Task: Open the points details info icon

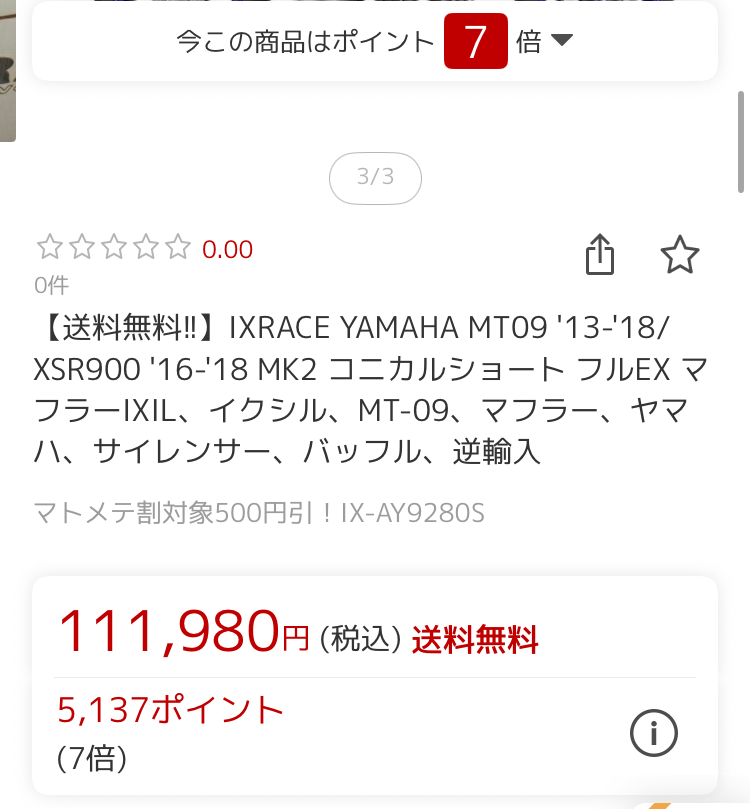Action: click(654, 735)
